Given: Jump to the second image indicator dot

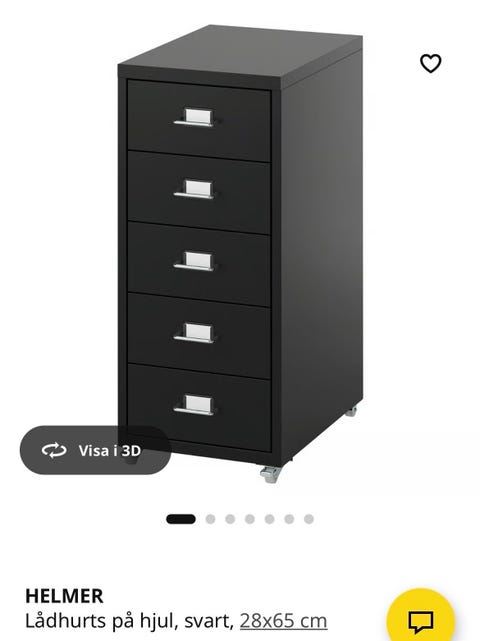Looking at the screenshot, I should point(210,519).
